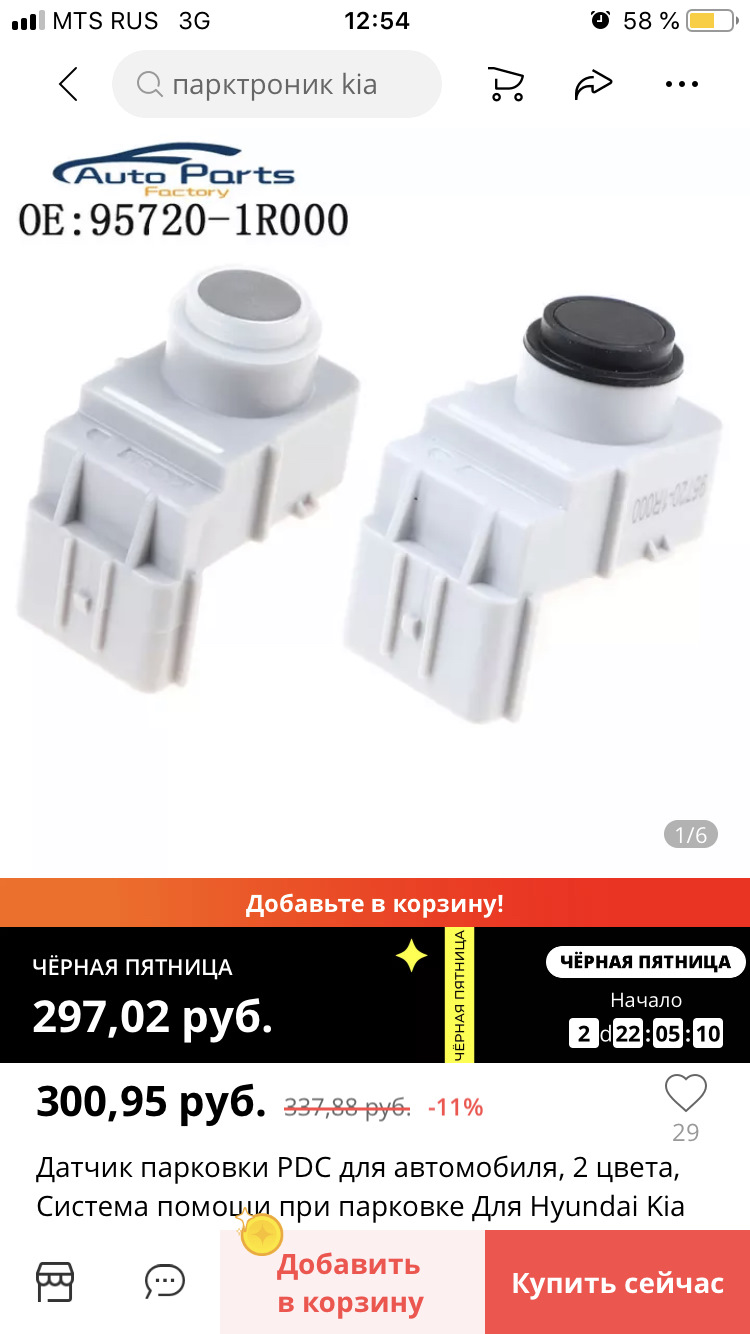750x1334 pixels.
Task: Add product to favorites with heart icon
Action: click(686, 1094)
